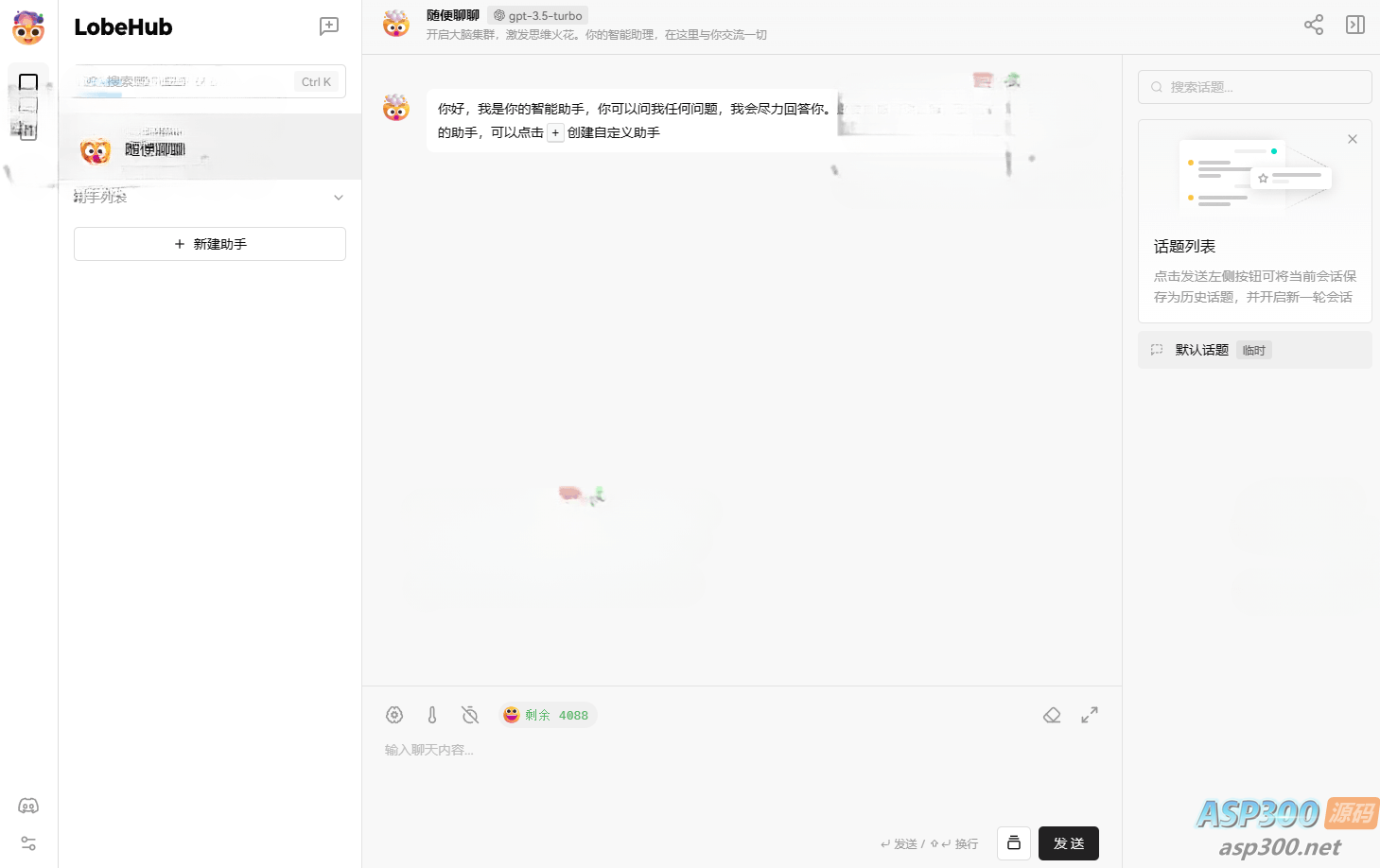Tap the 发送 send button
1380x868 pixels.
tap(1068, 843)
